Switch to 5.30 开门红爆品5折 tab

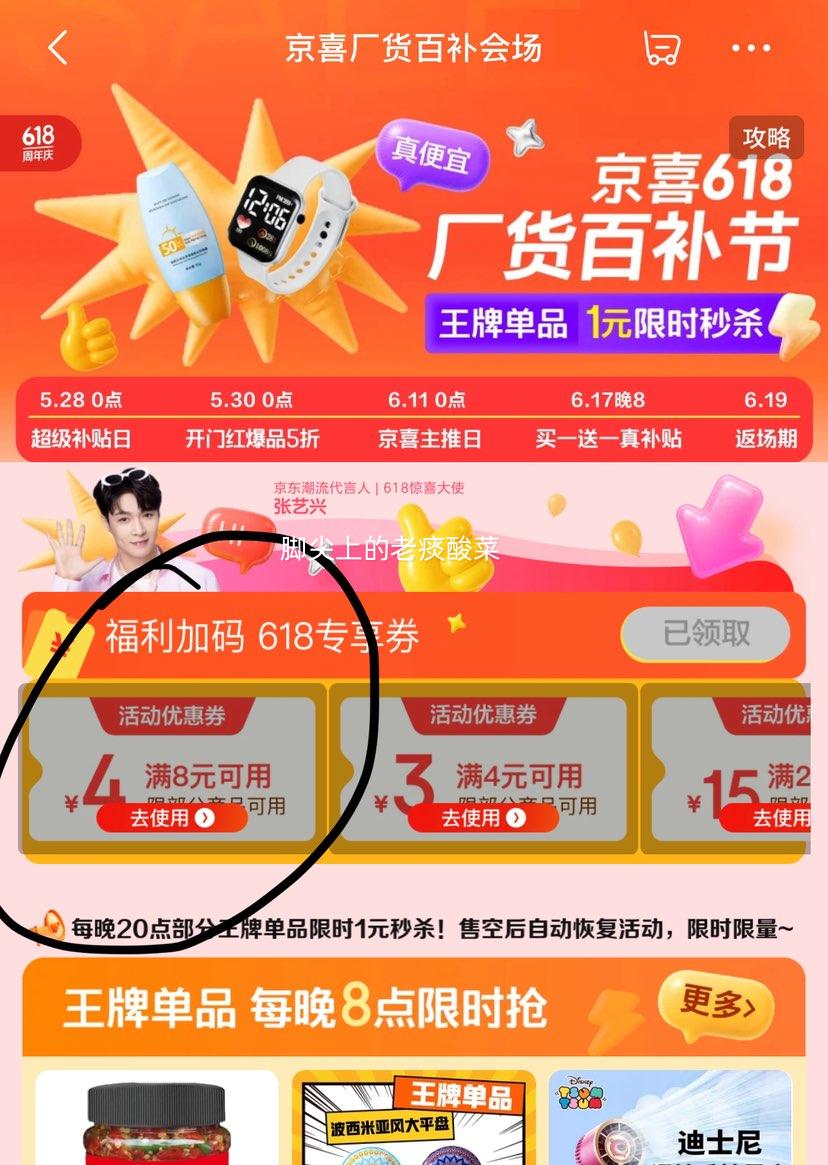[x=251, y=419]
